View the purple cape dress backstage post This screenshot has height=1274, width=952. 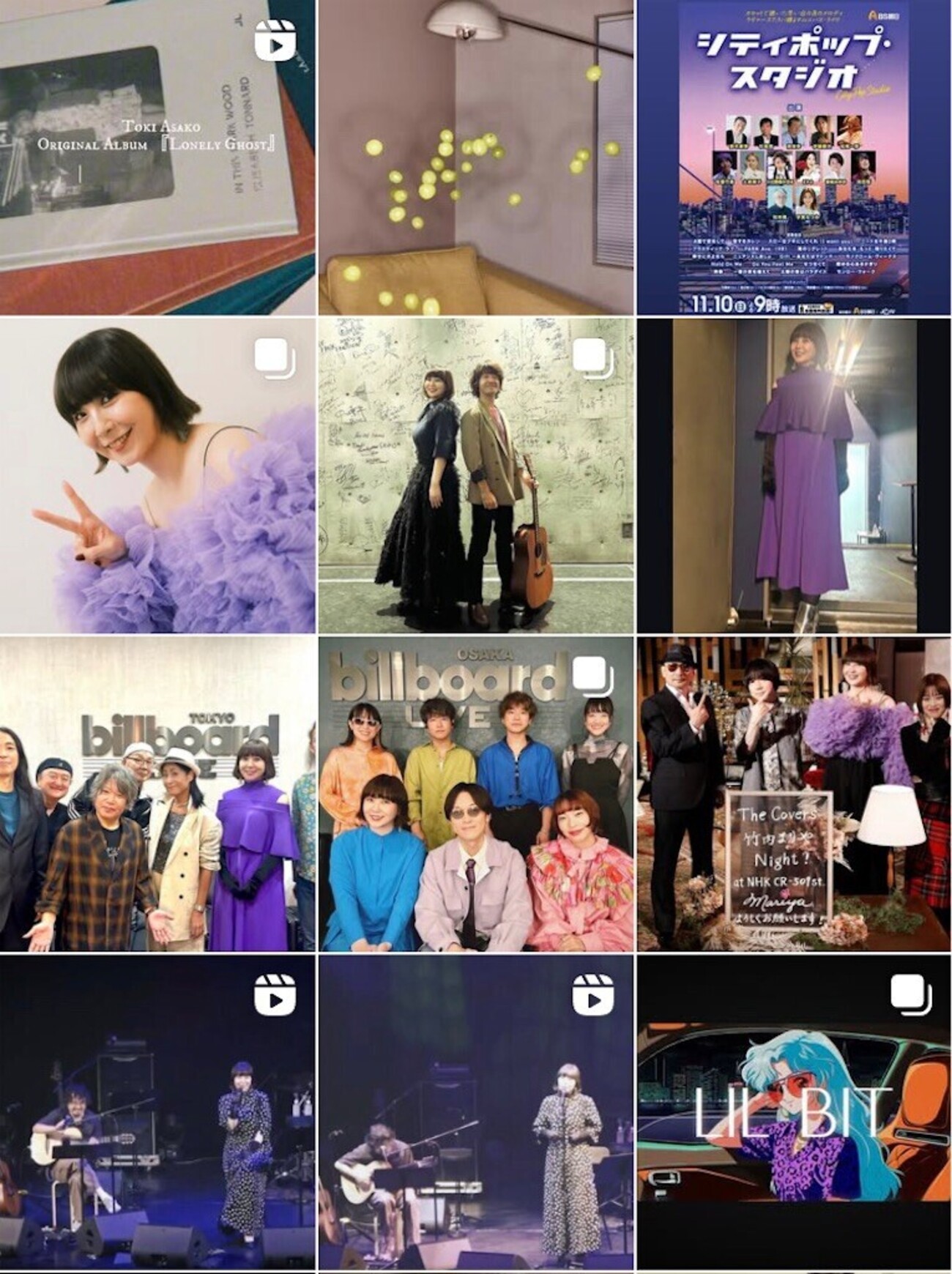coord(794,476)
